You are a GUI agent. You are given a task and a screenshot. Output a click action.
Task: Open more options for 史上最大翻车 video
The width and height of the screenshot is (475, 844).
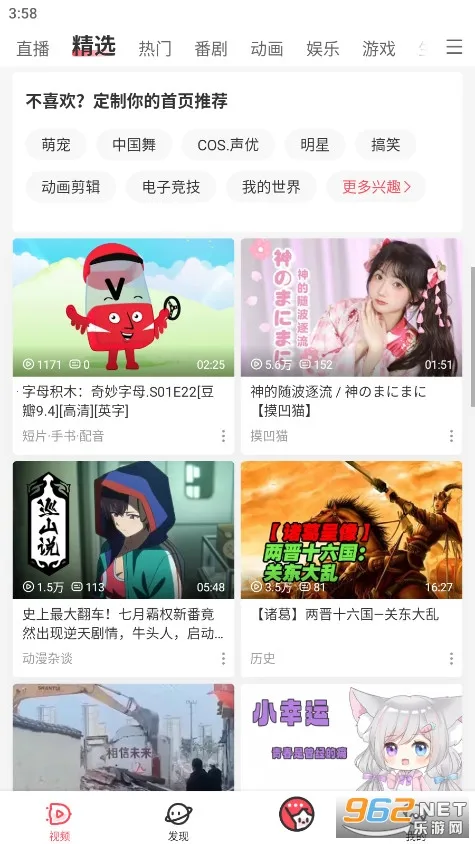click(223, 658)
